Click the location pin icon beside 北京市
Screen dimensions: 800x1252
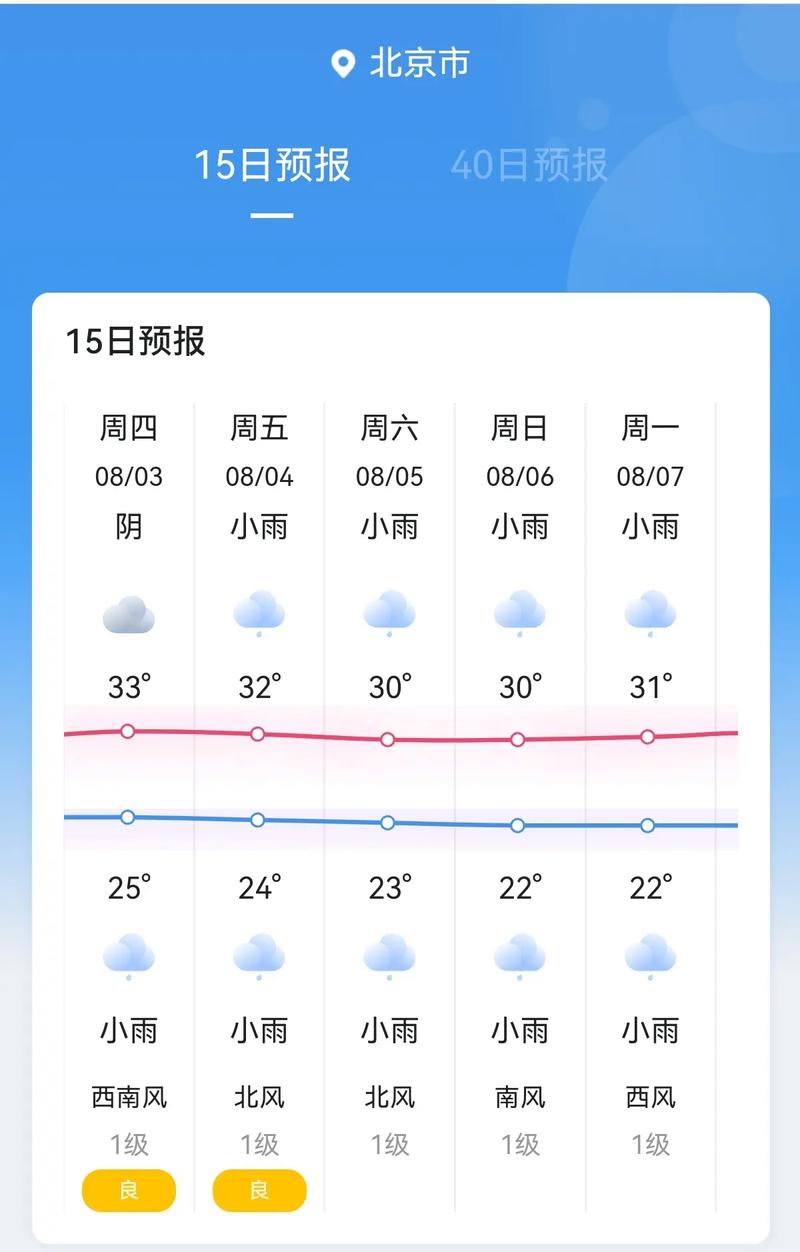click(x=343, y=64)
